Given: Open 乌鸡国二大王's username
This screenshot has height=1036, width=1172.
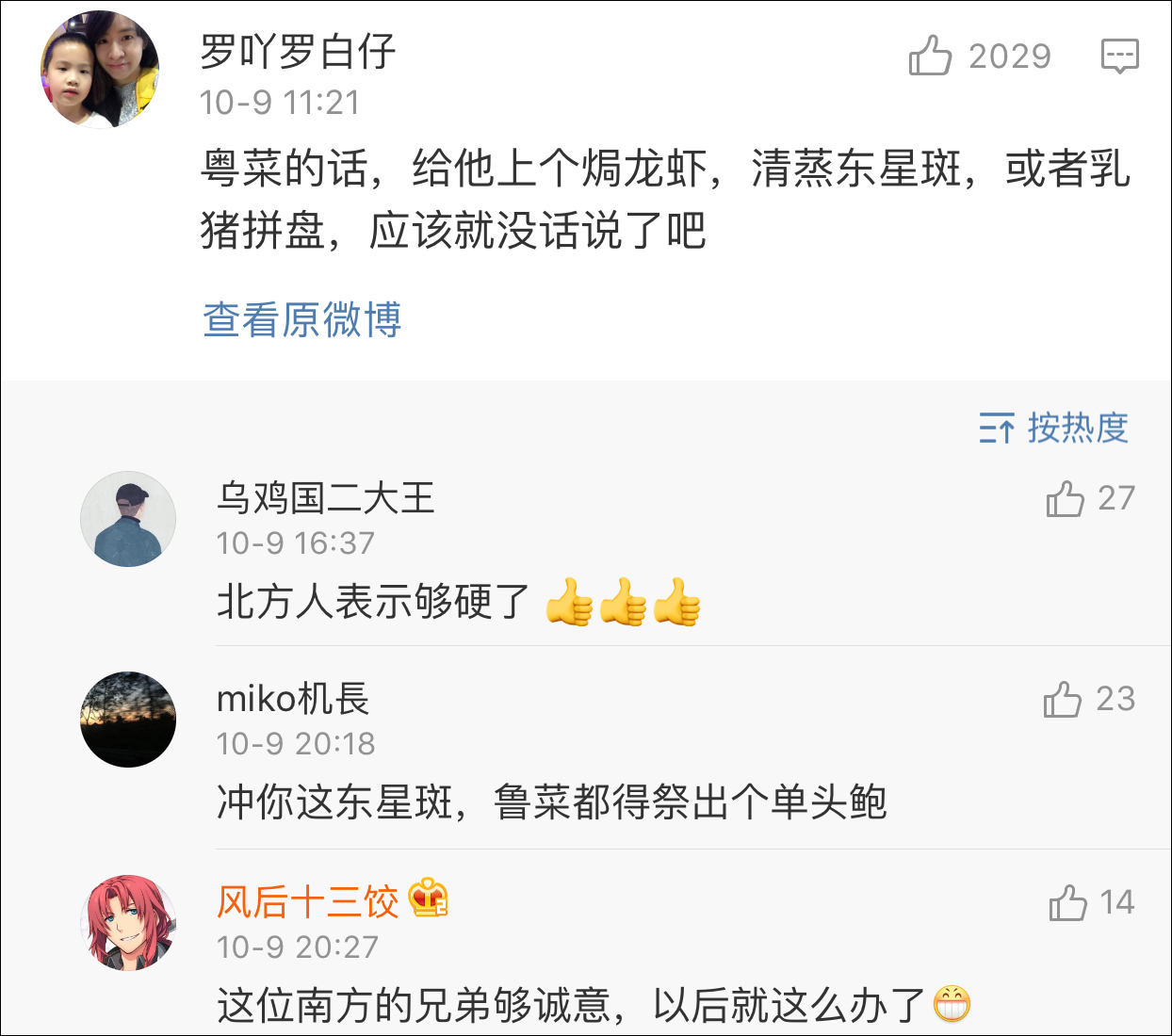Looking at the screenshot, I should tap(326, 497).
